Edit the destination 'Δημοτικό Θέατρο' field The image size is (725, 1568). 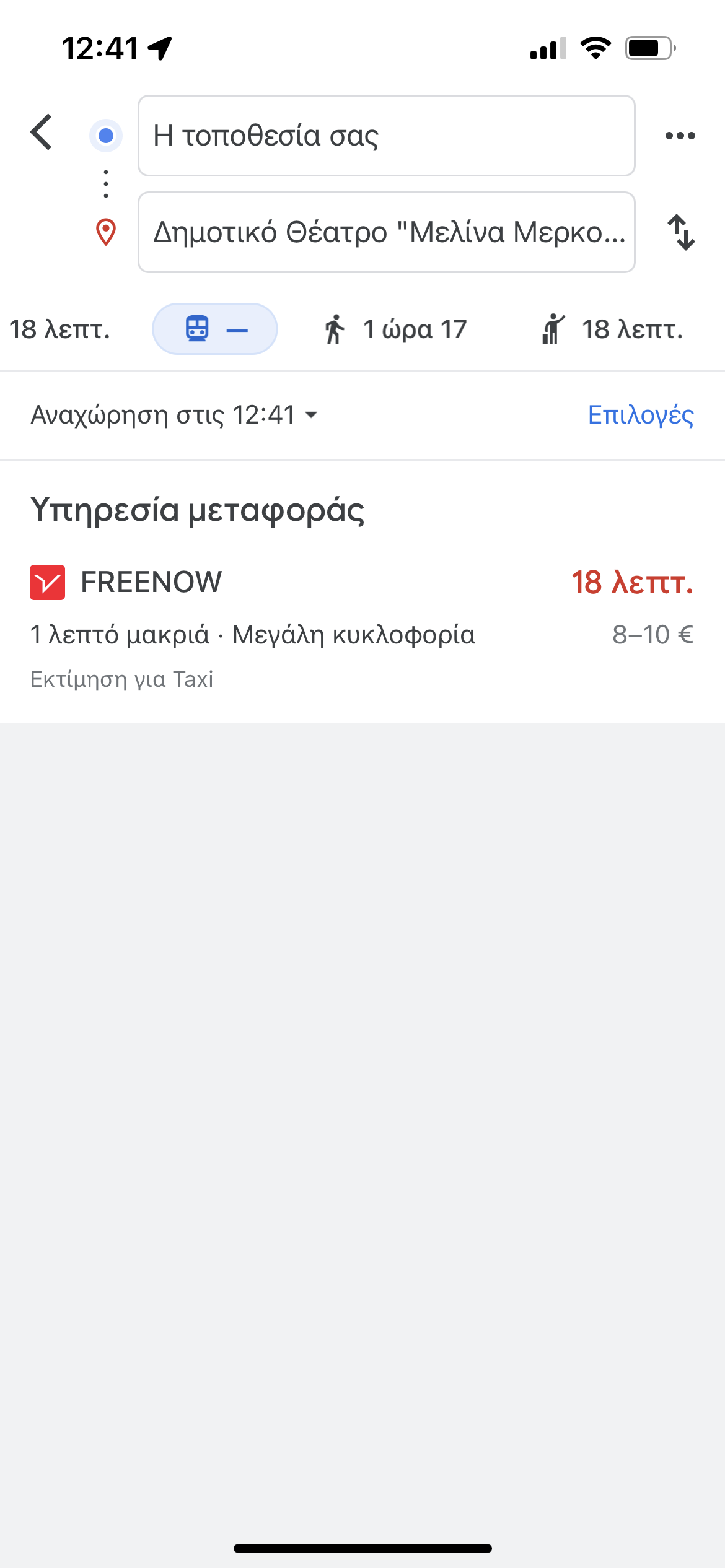(x=386, y=232)
